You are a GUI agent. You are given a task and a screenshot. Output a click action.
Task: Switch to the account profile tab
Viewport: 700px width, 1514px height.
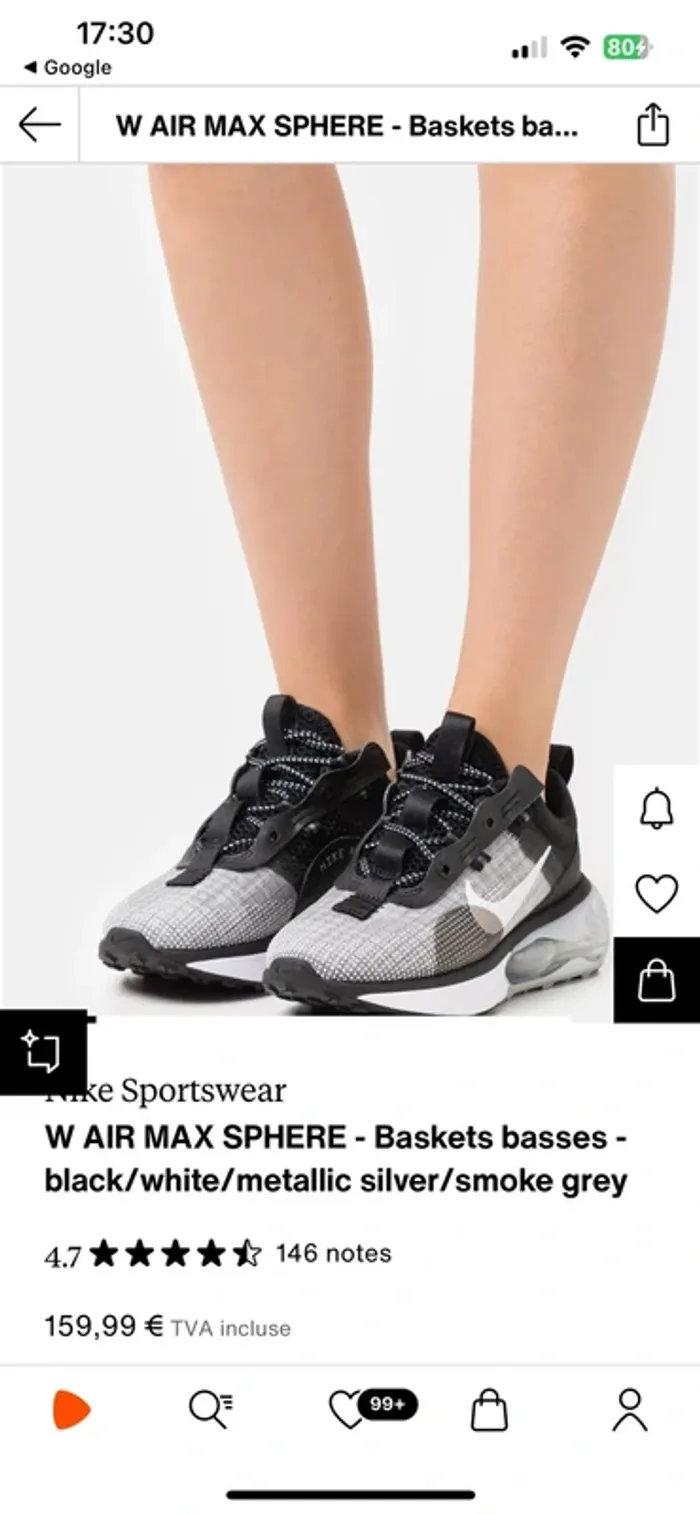coord(629,1410)
